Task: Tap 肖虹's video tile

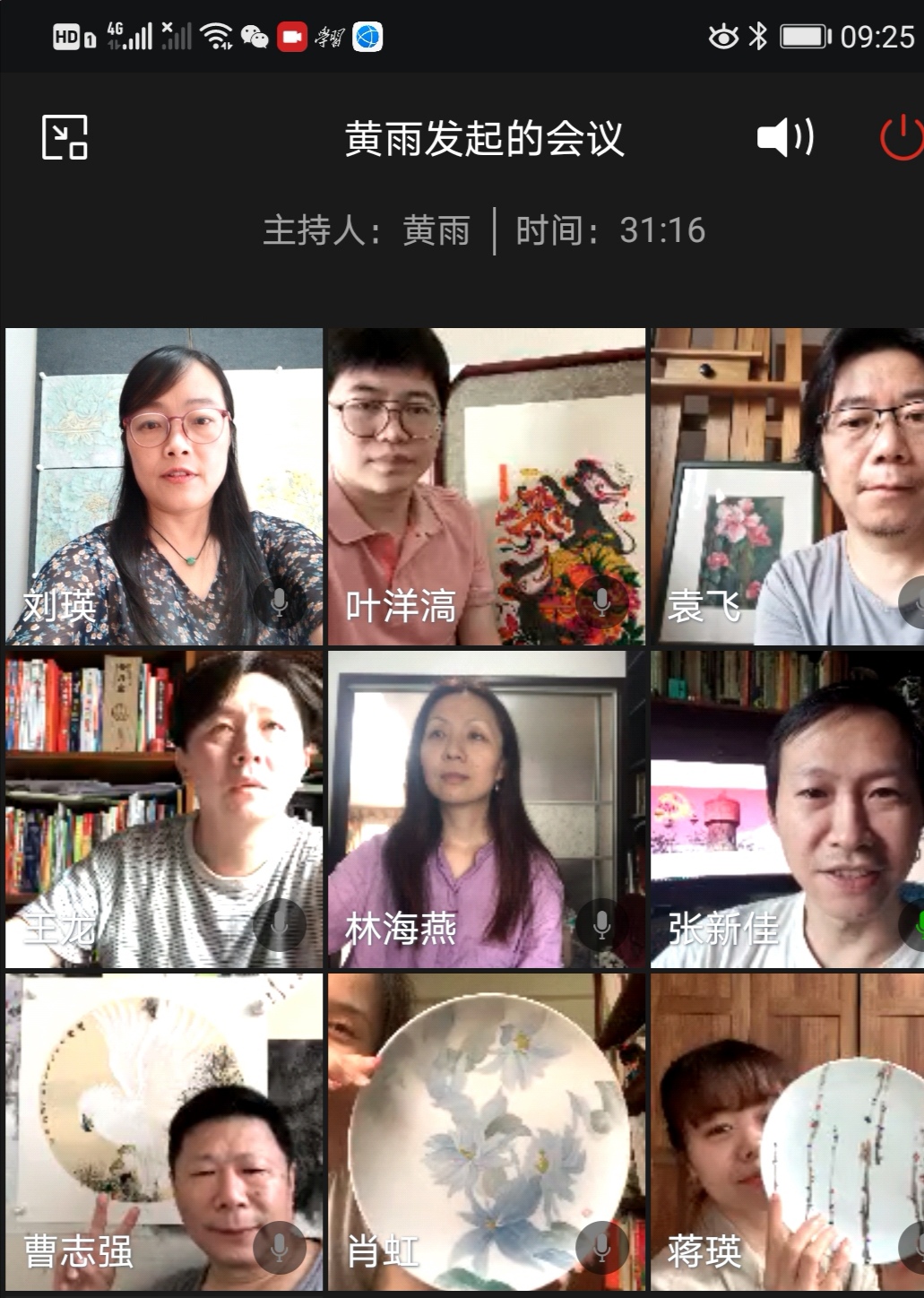Action: point(487,1132)
